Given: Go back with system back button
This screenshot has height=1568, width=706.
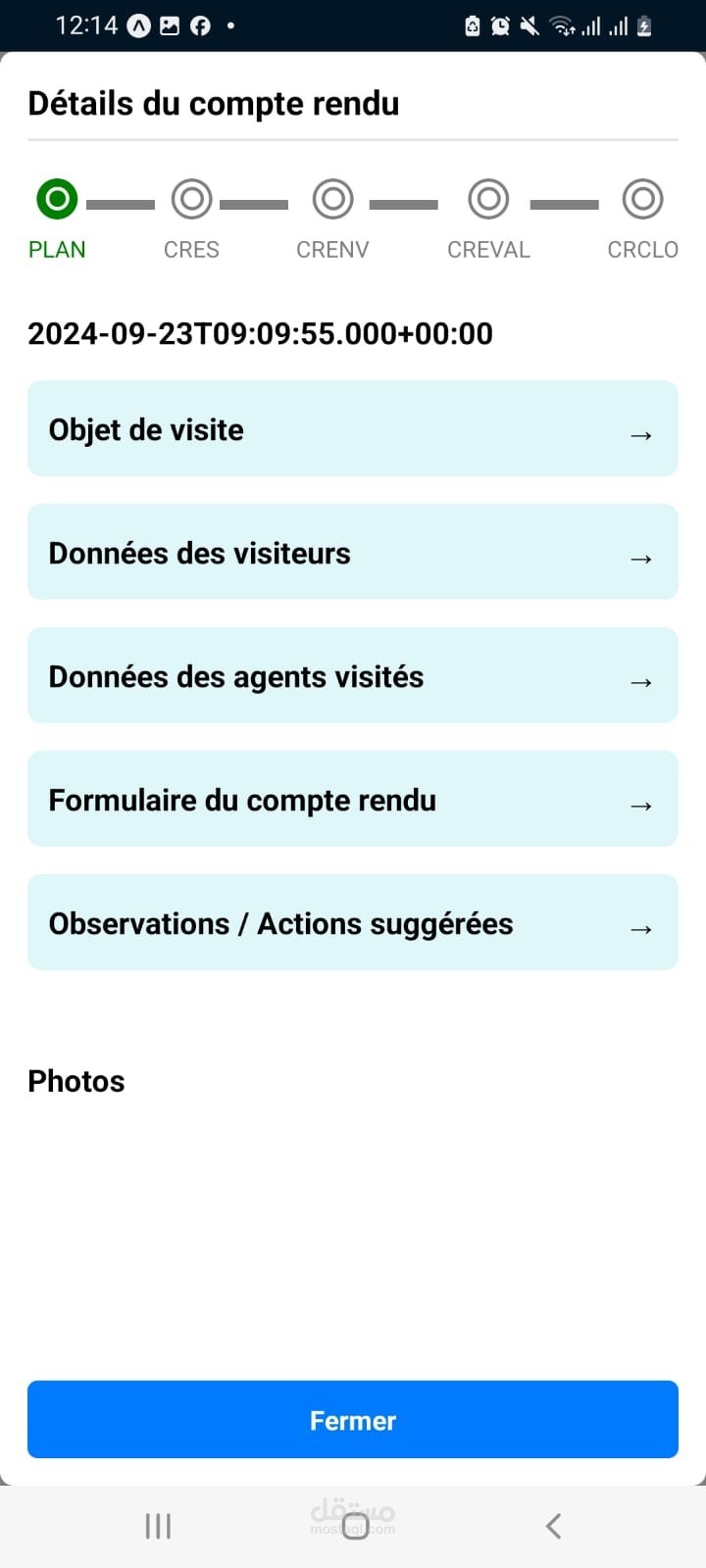Looking at the screenshot, I should (553, 1526).
